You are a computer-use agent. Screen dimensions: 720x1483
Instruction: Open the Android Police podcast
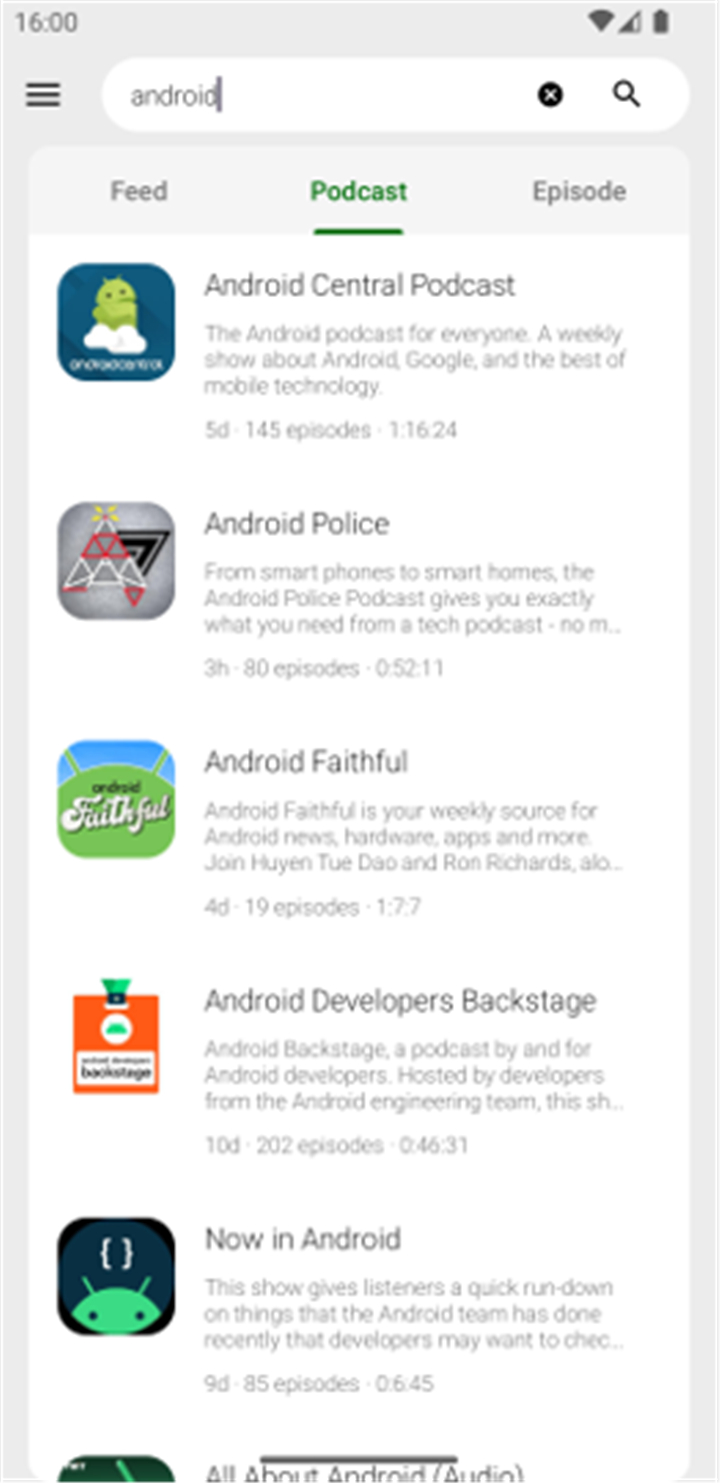click(359, 594)
